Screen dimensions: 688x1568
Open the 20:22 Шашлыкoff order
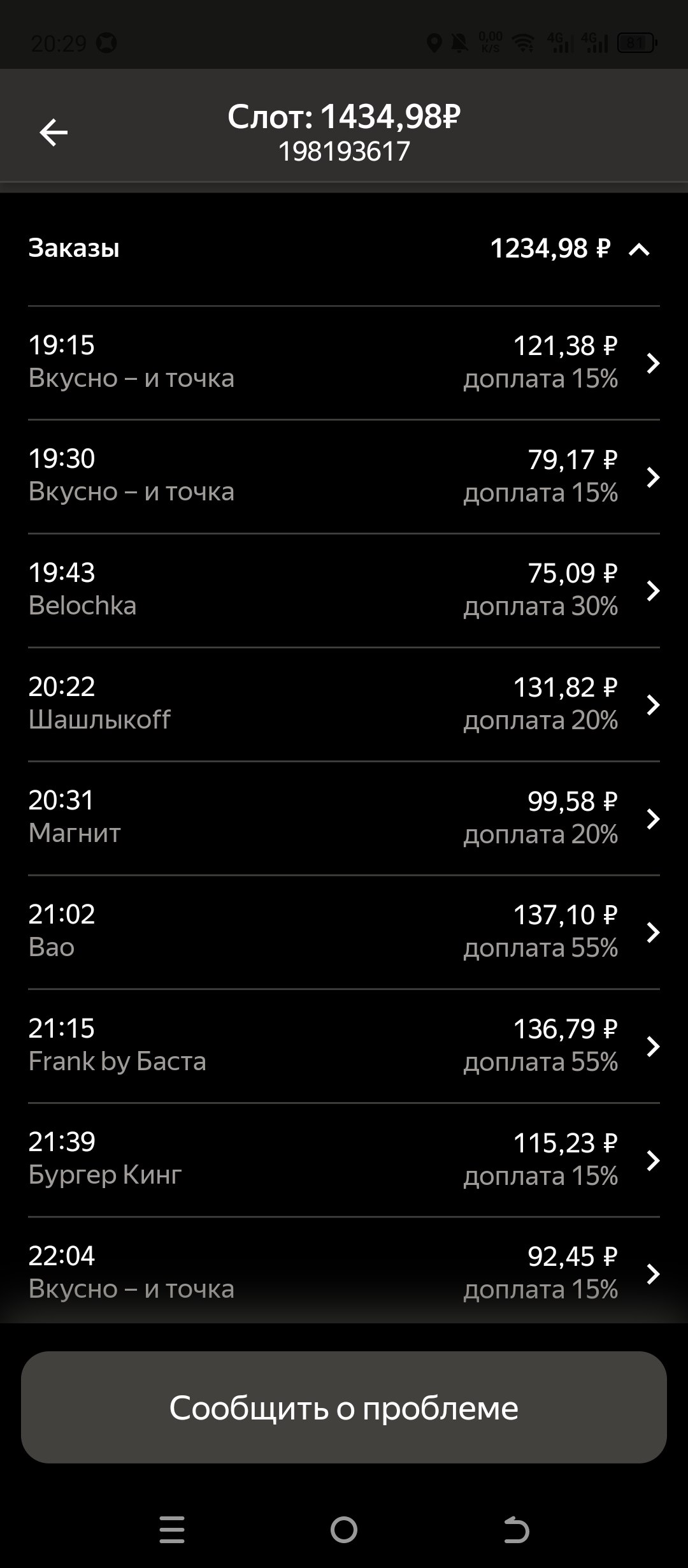(x=344, y=704)
